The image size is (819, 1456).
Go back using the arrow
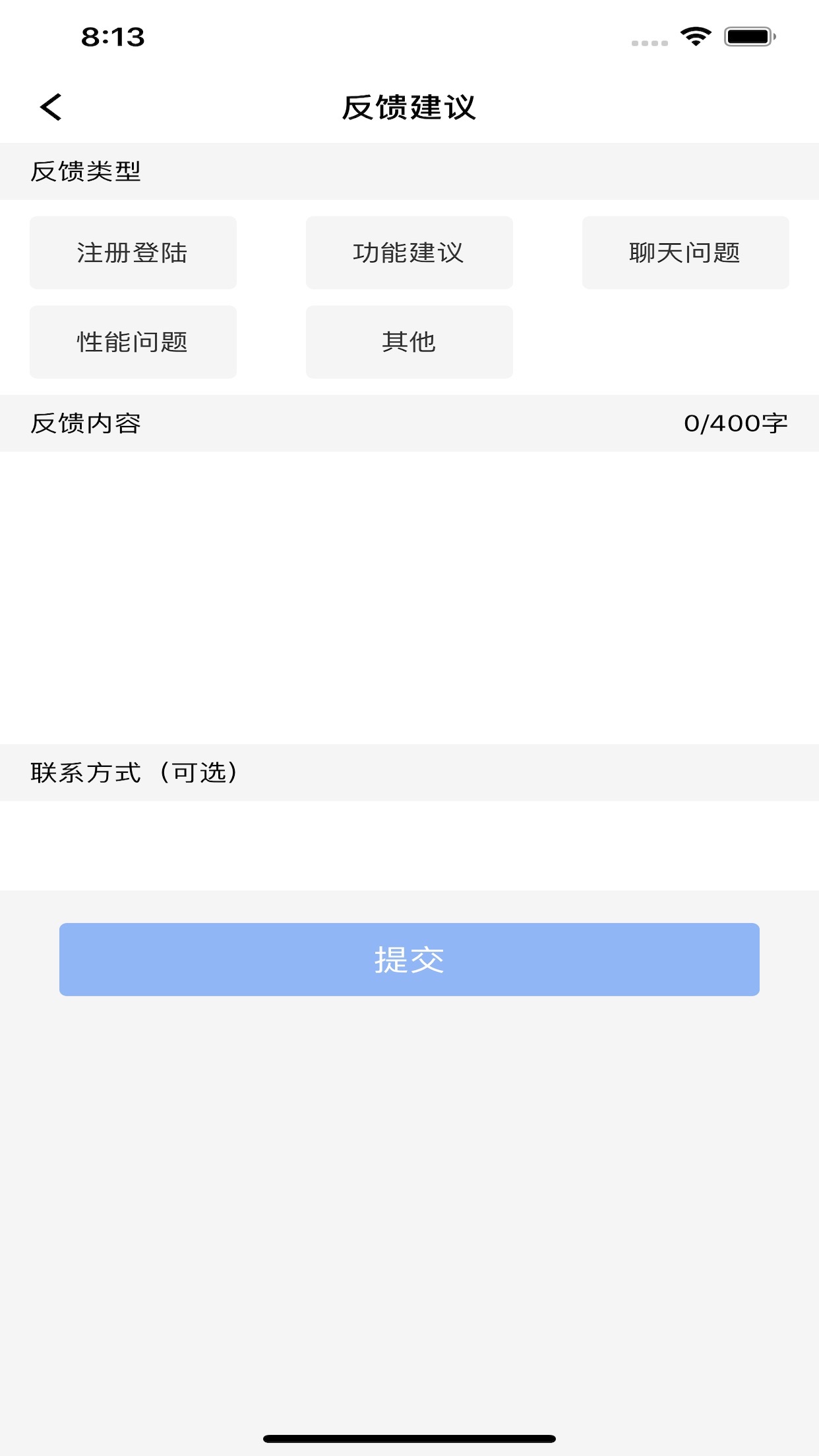(x=51, y=107)
